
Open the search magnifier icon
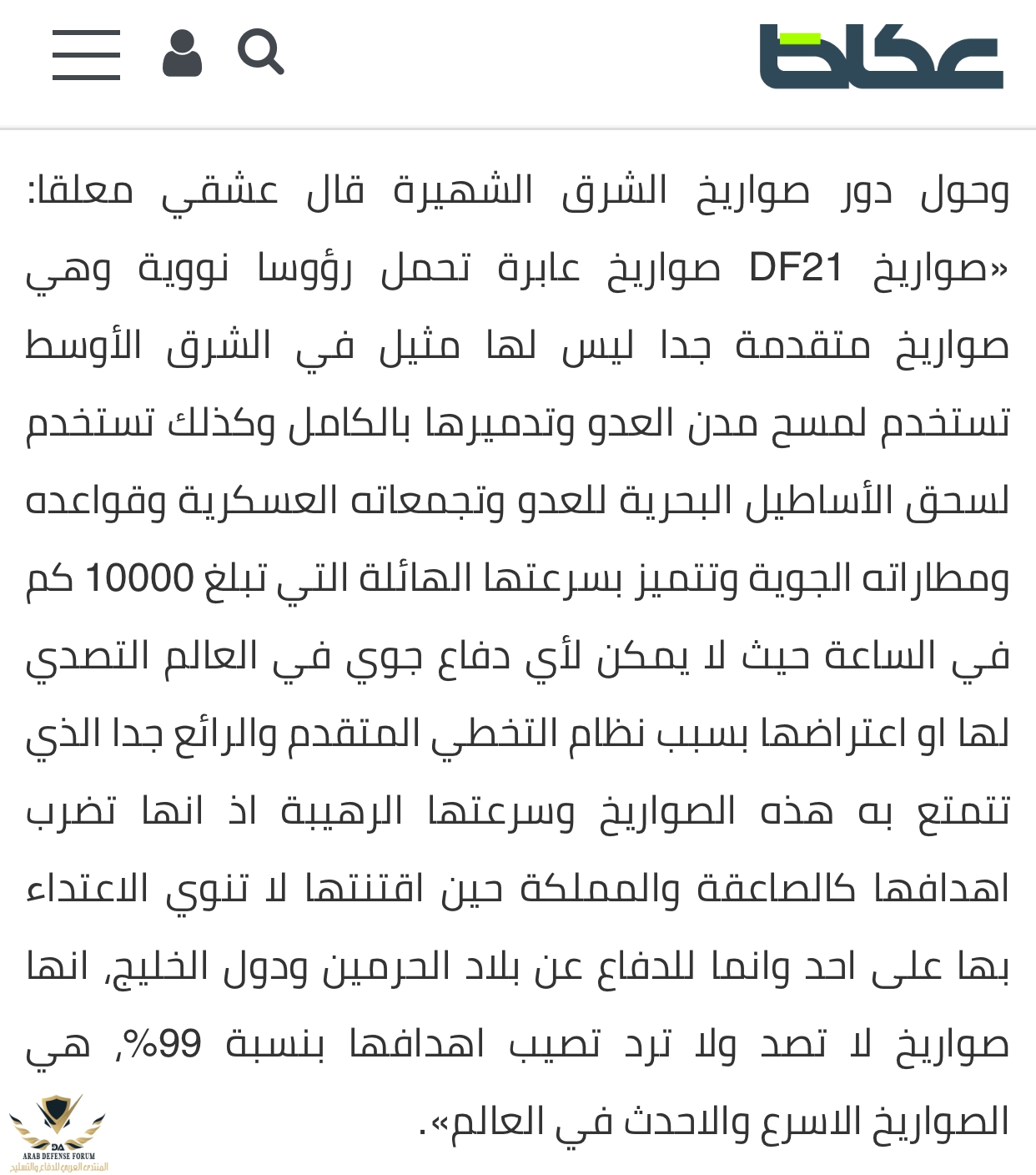260,53
